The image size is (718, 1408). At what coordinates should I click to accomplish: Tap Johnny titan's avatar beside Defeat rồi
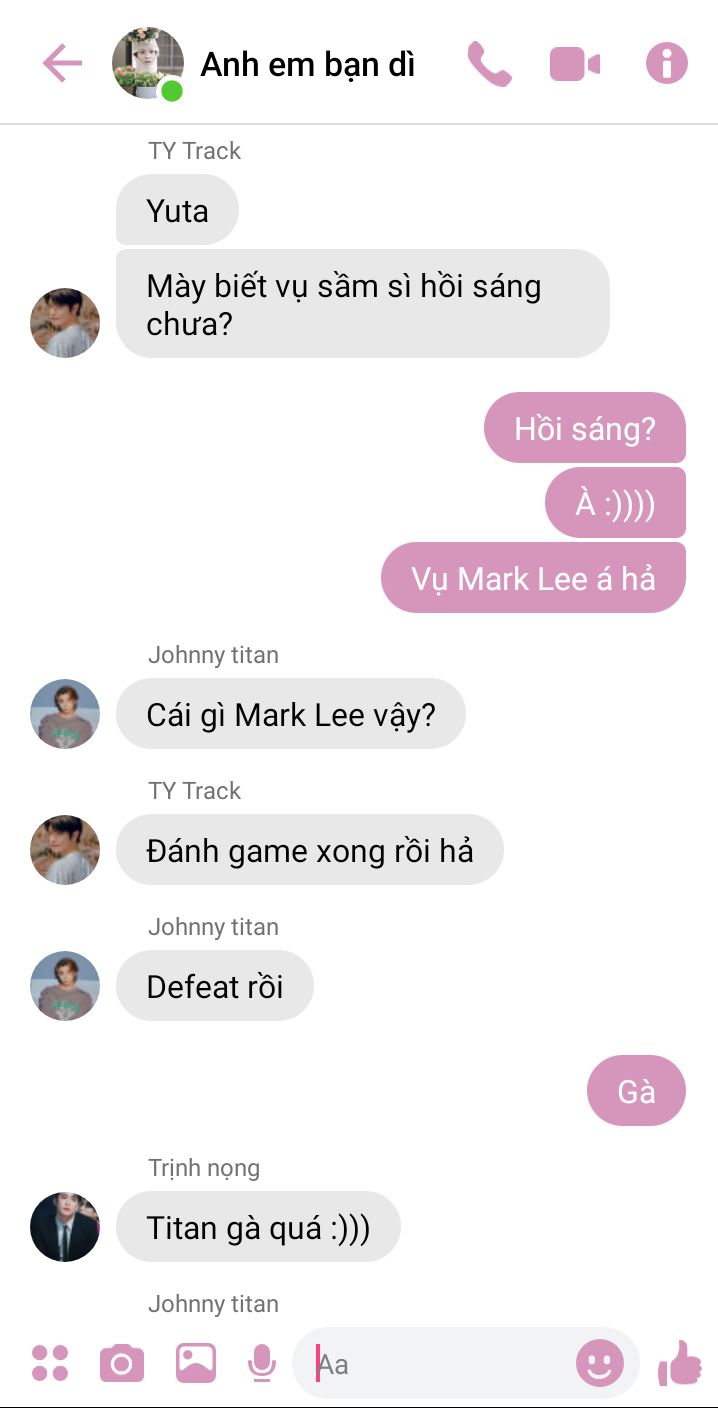pyautogui.click(x=65, y=985)
